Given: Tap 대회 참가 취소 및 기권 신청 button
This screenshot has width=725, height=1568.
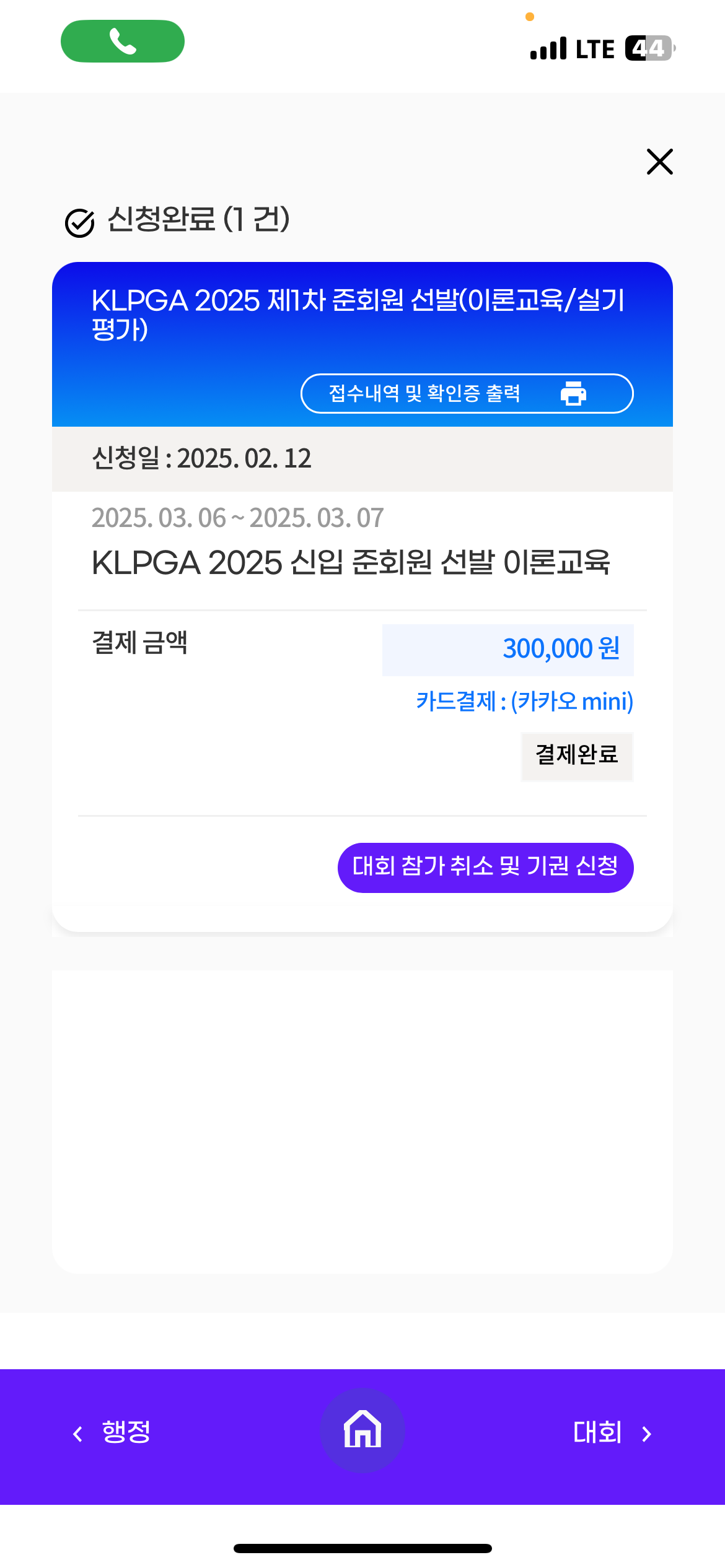Looking at the screenshot, I should tap(485, 867).
